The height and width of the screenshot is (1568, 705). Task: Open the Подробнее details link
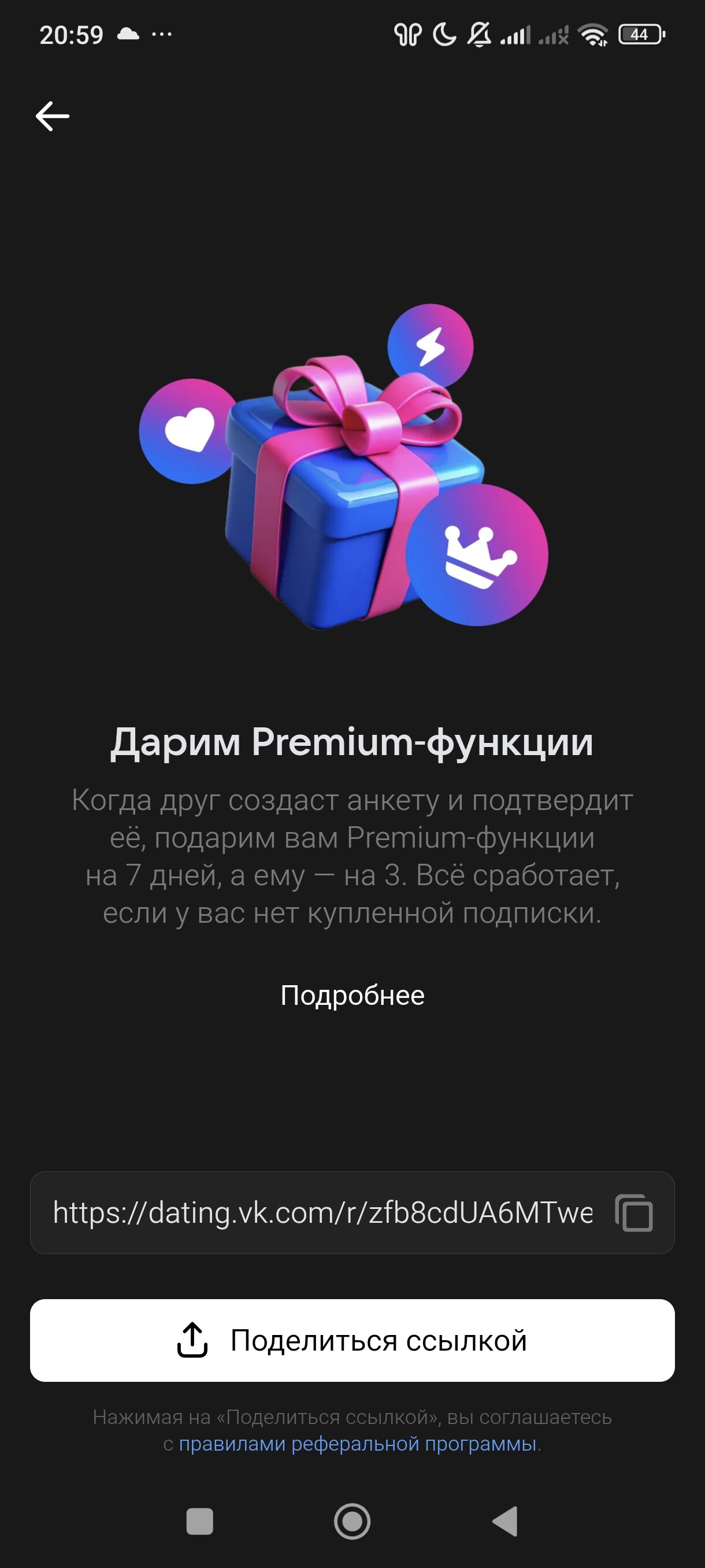(x=352, y=996)
